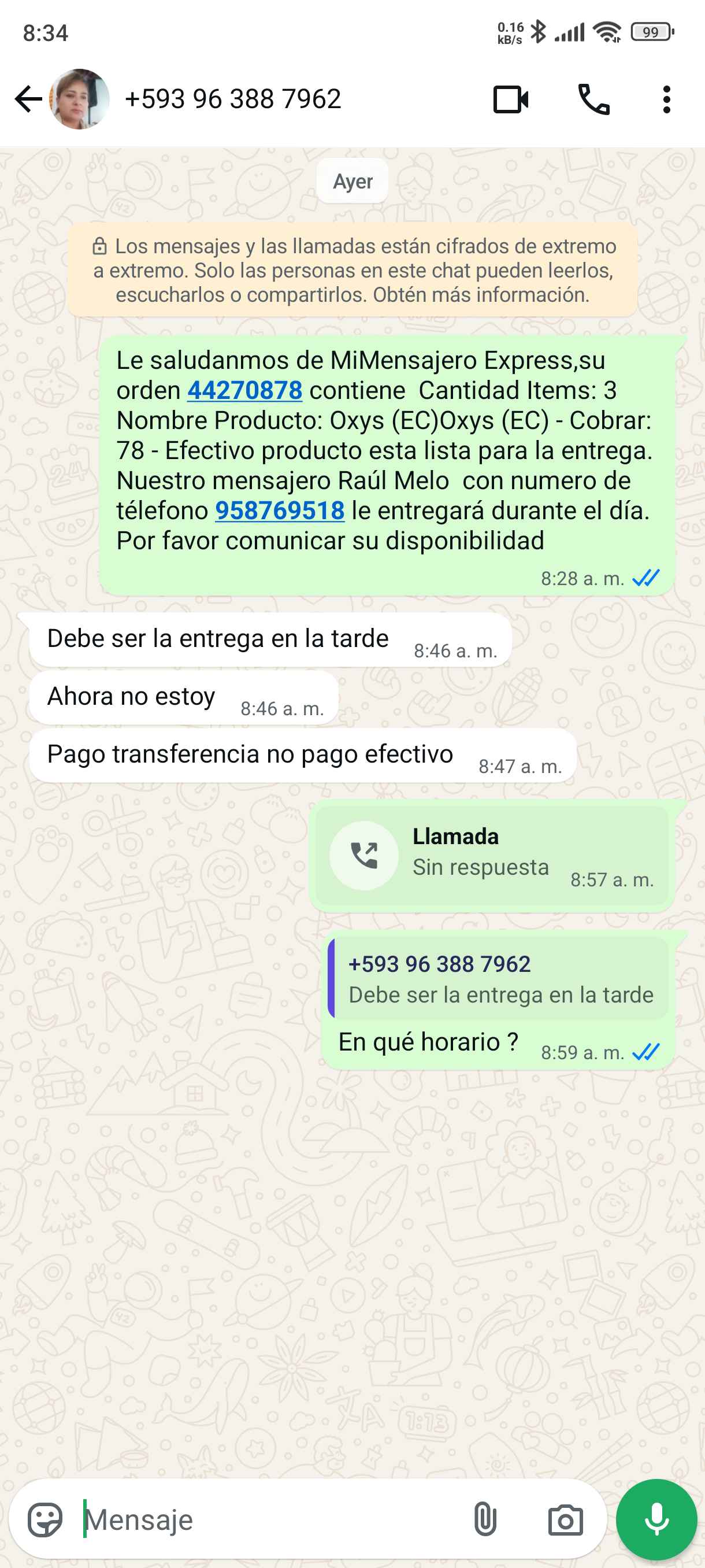
Task: Open contact info for +593 96 388 7962
Action: [233, 99]
